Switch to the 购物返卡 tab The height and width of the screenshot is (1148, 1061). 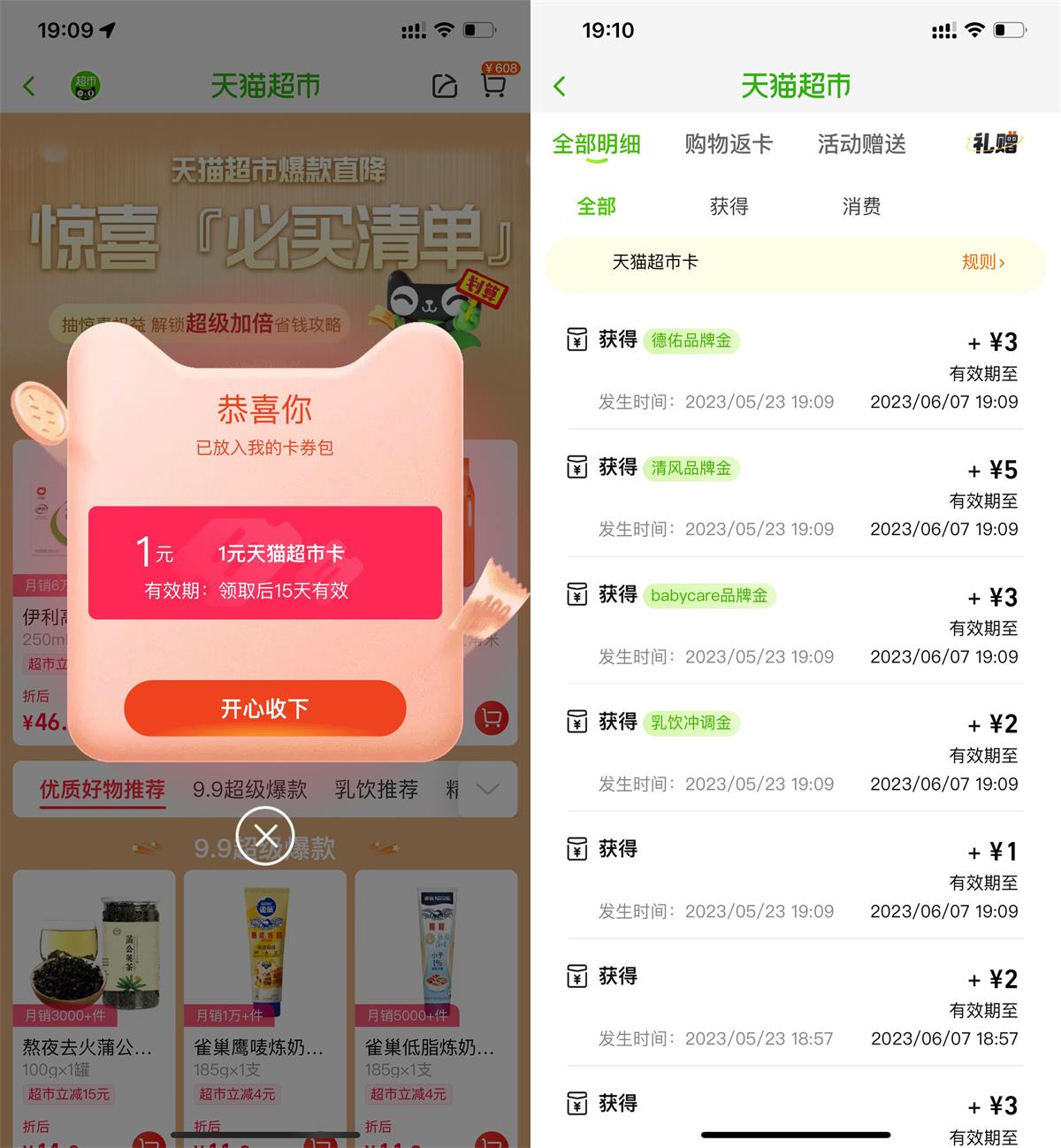(x=729, y=144)
